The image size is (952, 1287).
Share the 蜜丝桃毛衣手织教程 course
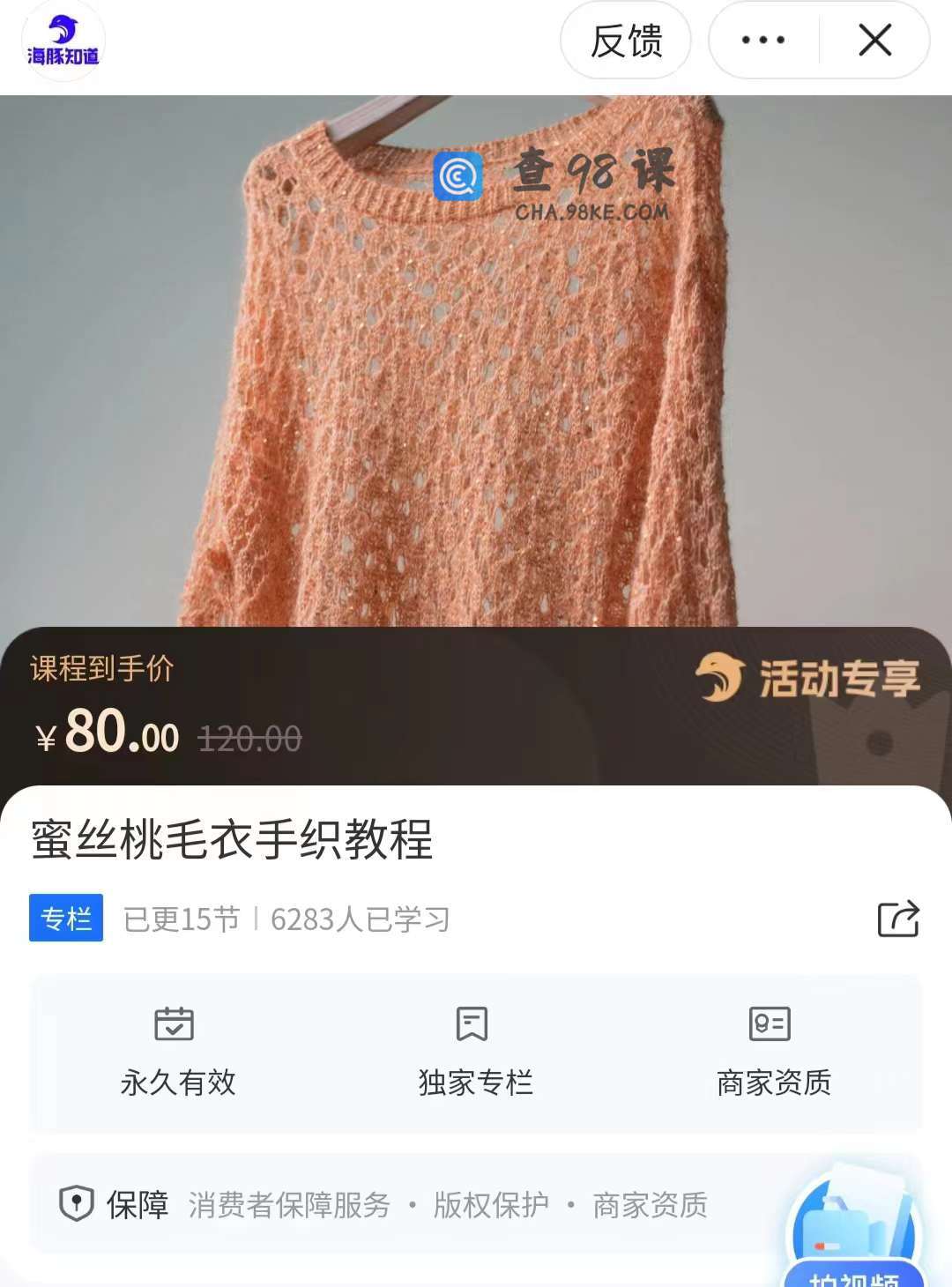[898, 919]
